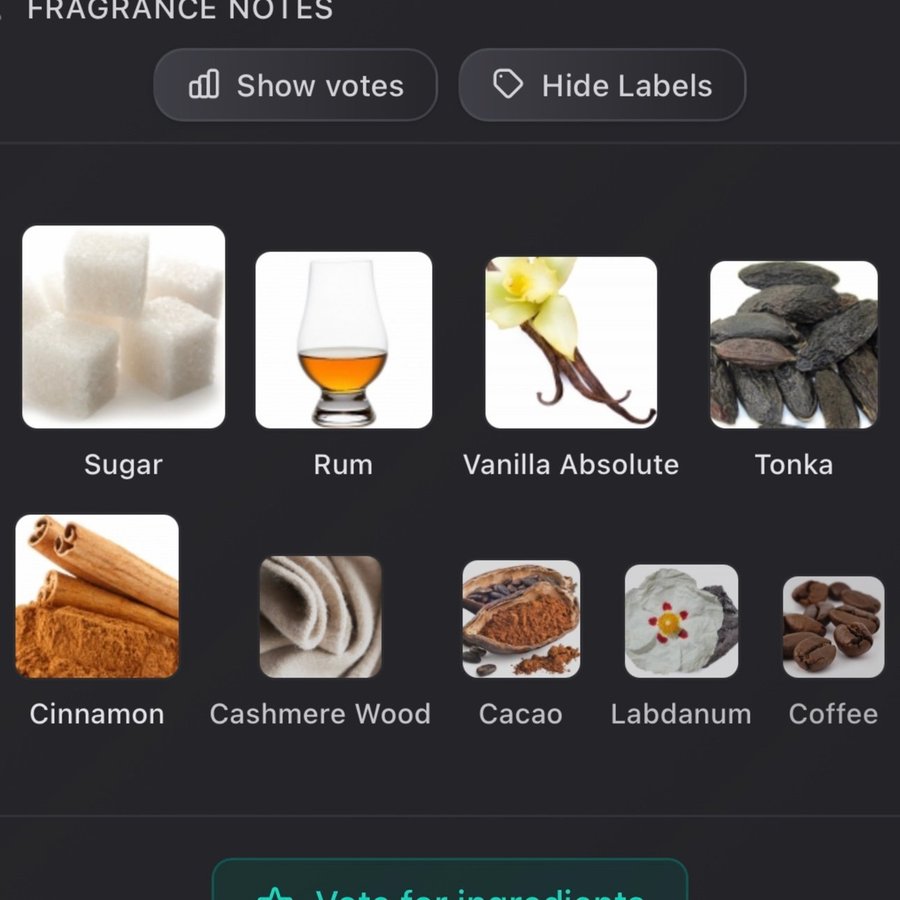Image resolution: width=900 pixels, height=900 pixels.
Task: Open the Sugar note
Action: pos(123,327)
